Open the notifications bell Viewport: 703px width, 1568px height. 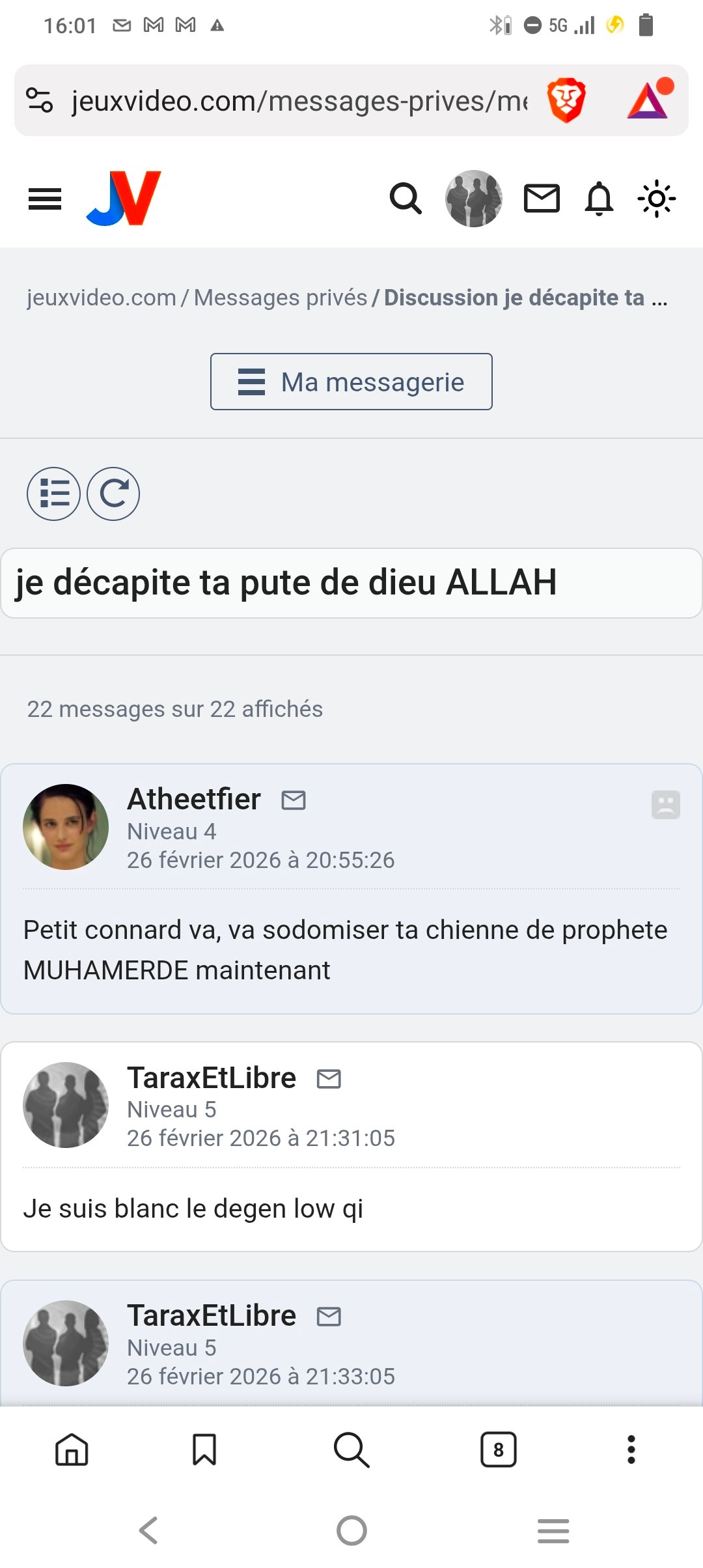point(599,199)
